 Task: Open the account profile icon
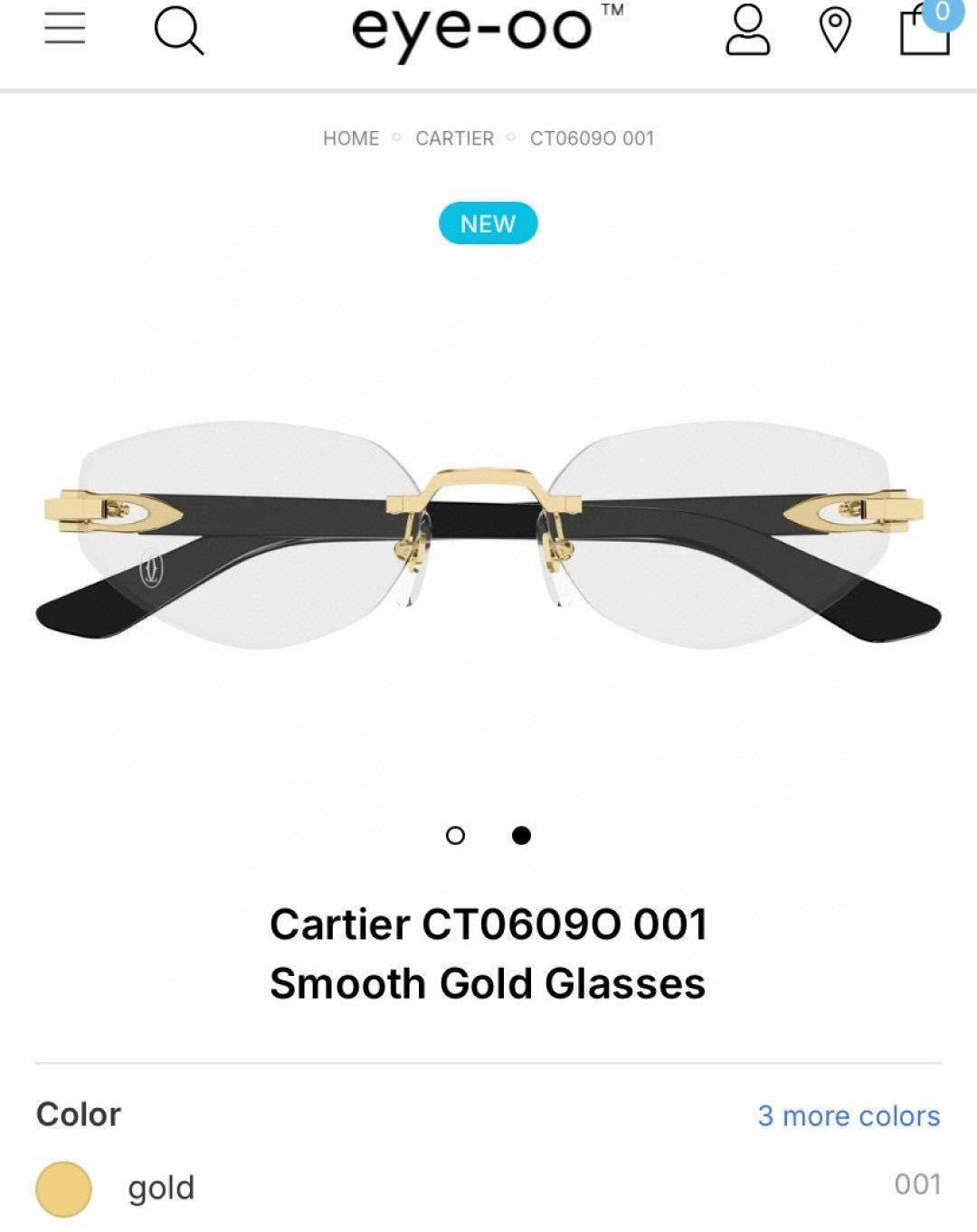(745, 32)
